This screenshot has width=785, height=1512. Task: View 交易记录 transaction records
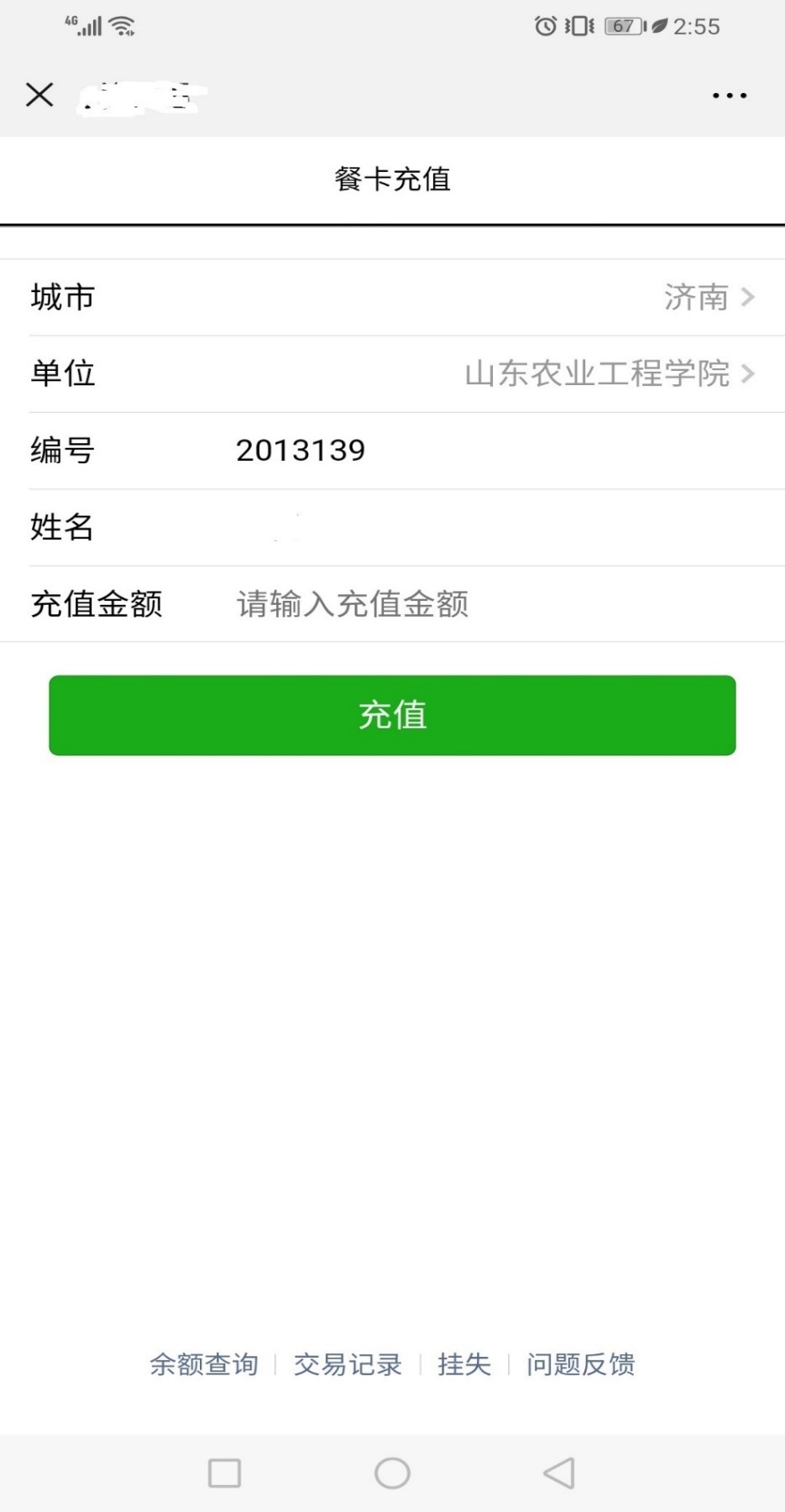pos(348,1364)
